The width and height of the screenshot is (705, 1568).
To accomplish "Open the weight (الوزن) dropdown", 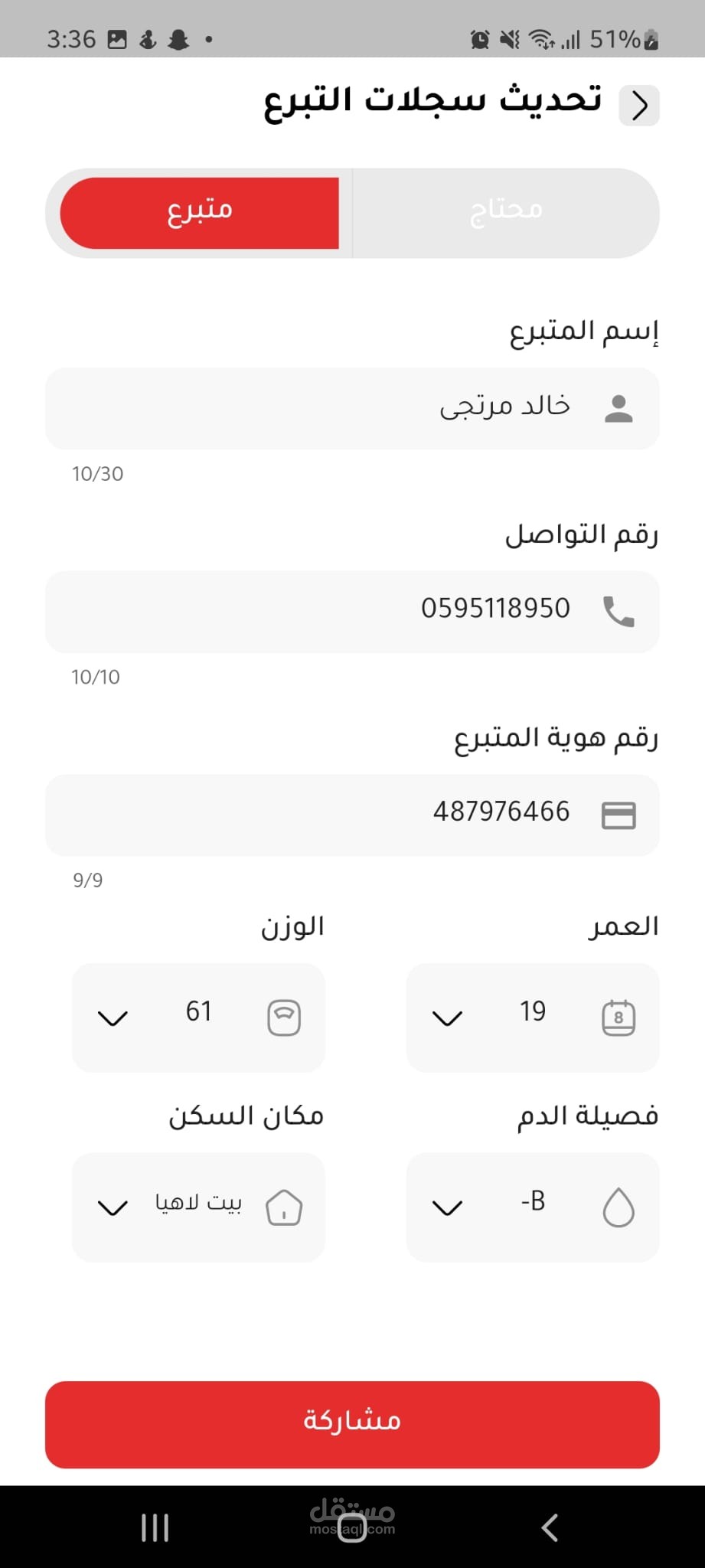I will (x=198, y=1018).
